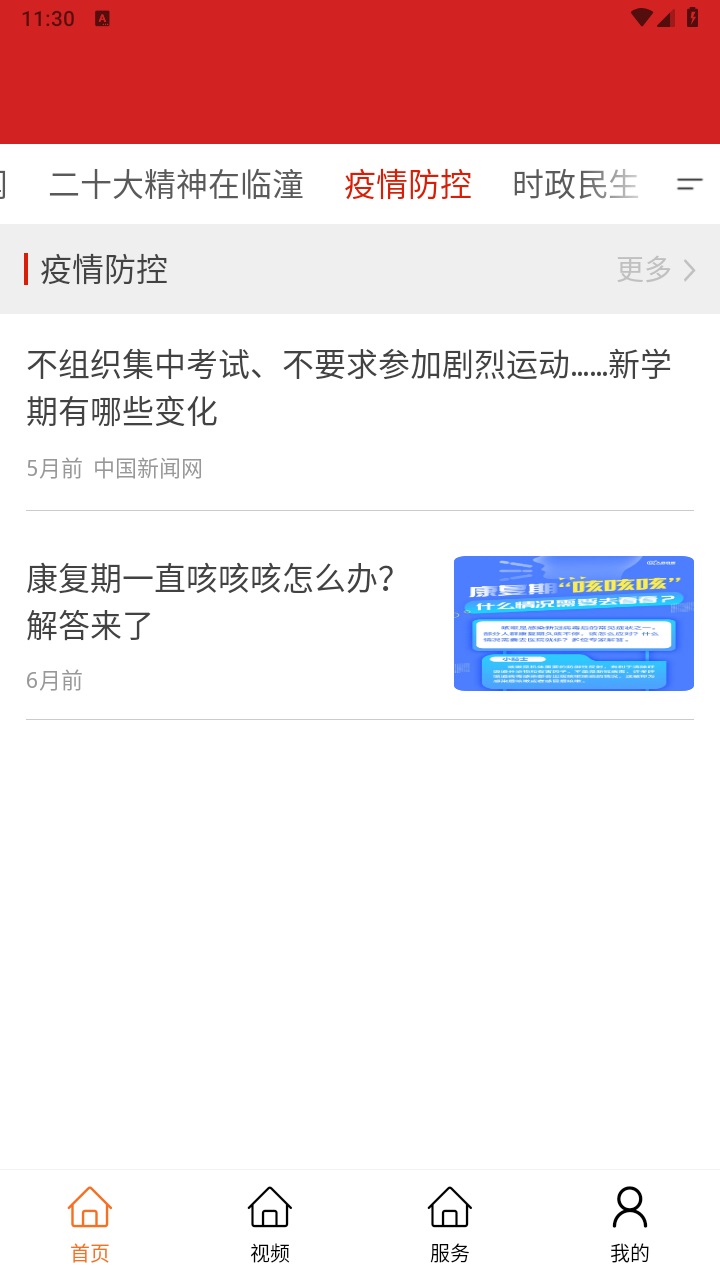Tap the dark mode badge in status bar

(103, 17)
